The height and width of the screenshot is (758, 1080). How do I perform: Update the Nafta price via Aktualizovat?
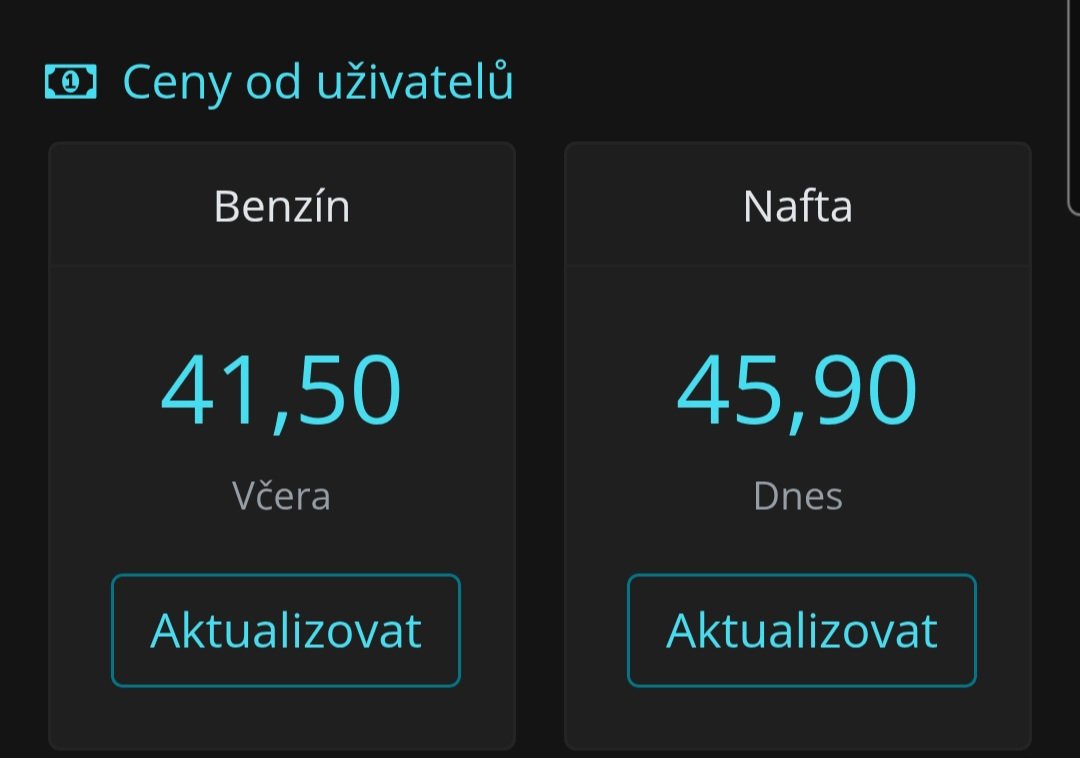click(x=801, y=630)
